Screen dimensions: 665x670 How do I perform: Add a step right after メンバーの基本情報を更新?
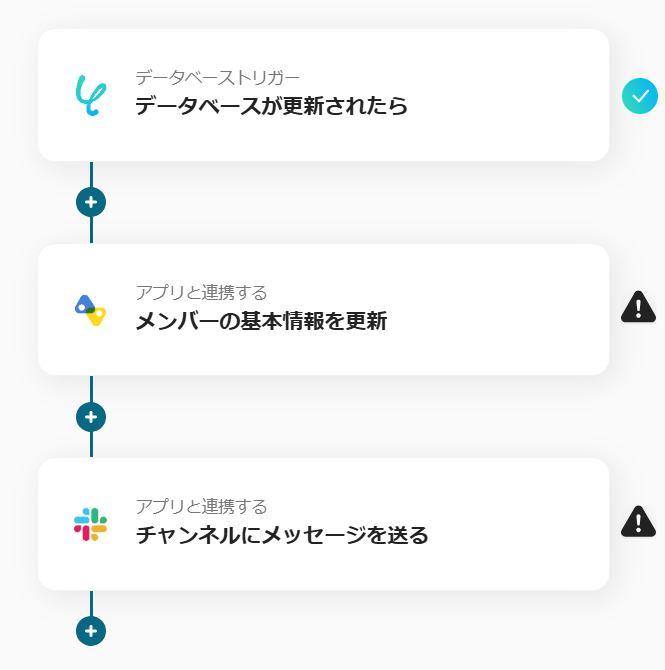click(x=91, y=417)
